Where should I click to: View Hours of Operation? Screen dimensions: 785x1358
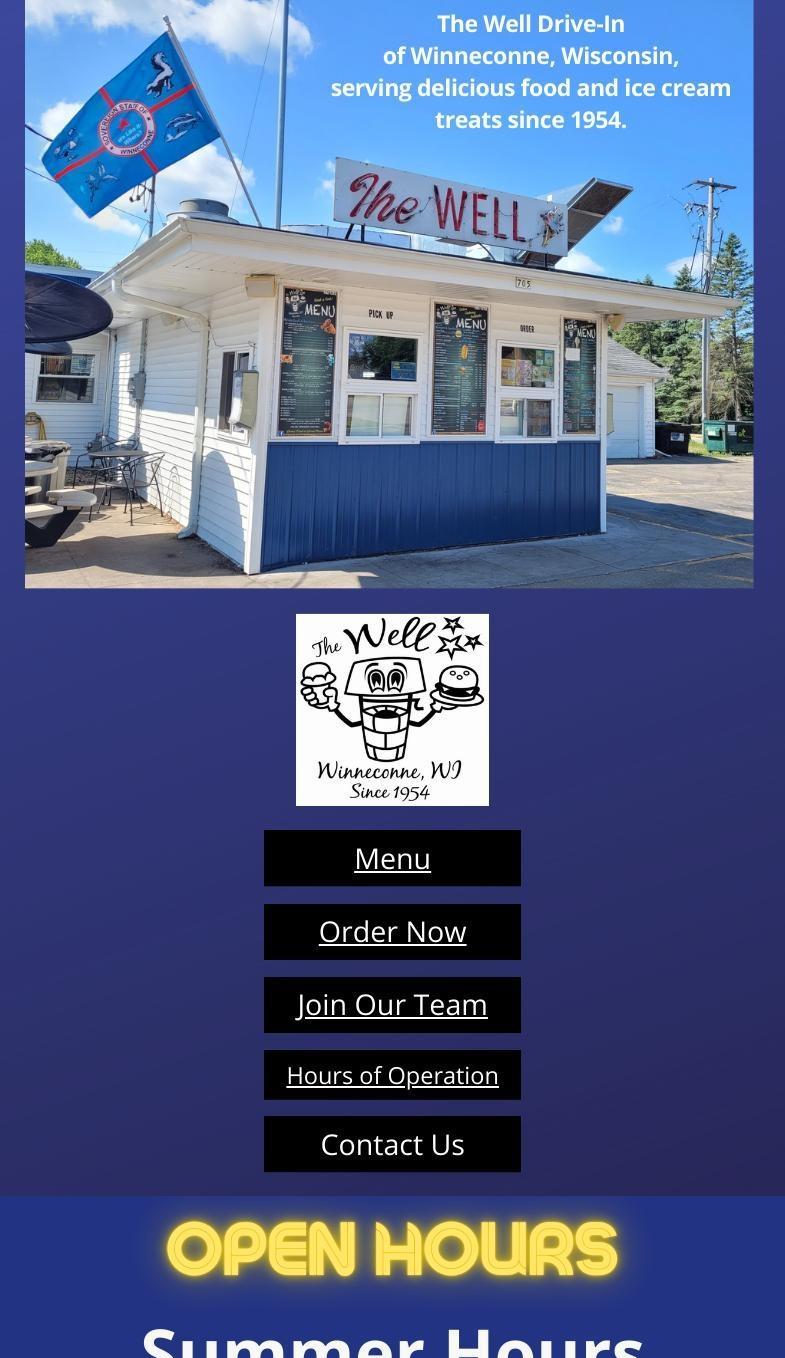coord(392,1075)
